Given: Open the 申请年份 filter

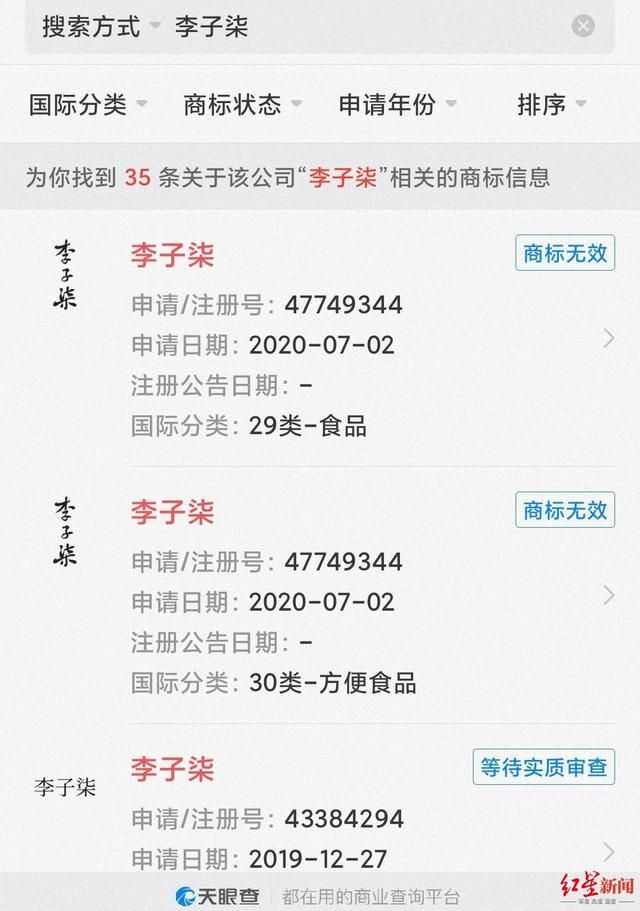Looking at the screenshot, I should click(398, 104).
